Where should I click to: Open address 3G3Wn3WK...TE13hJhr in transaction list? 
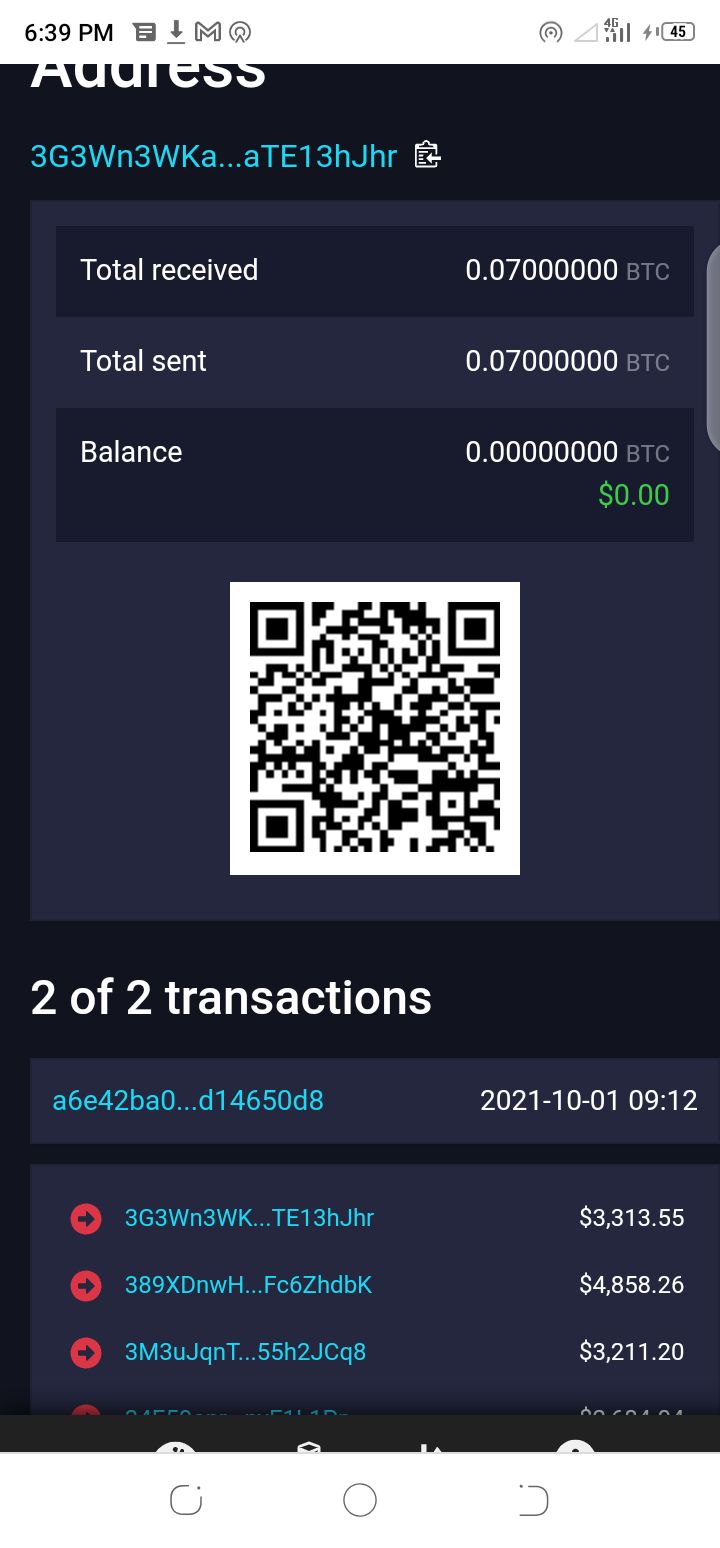(249, 1218)
